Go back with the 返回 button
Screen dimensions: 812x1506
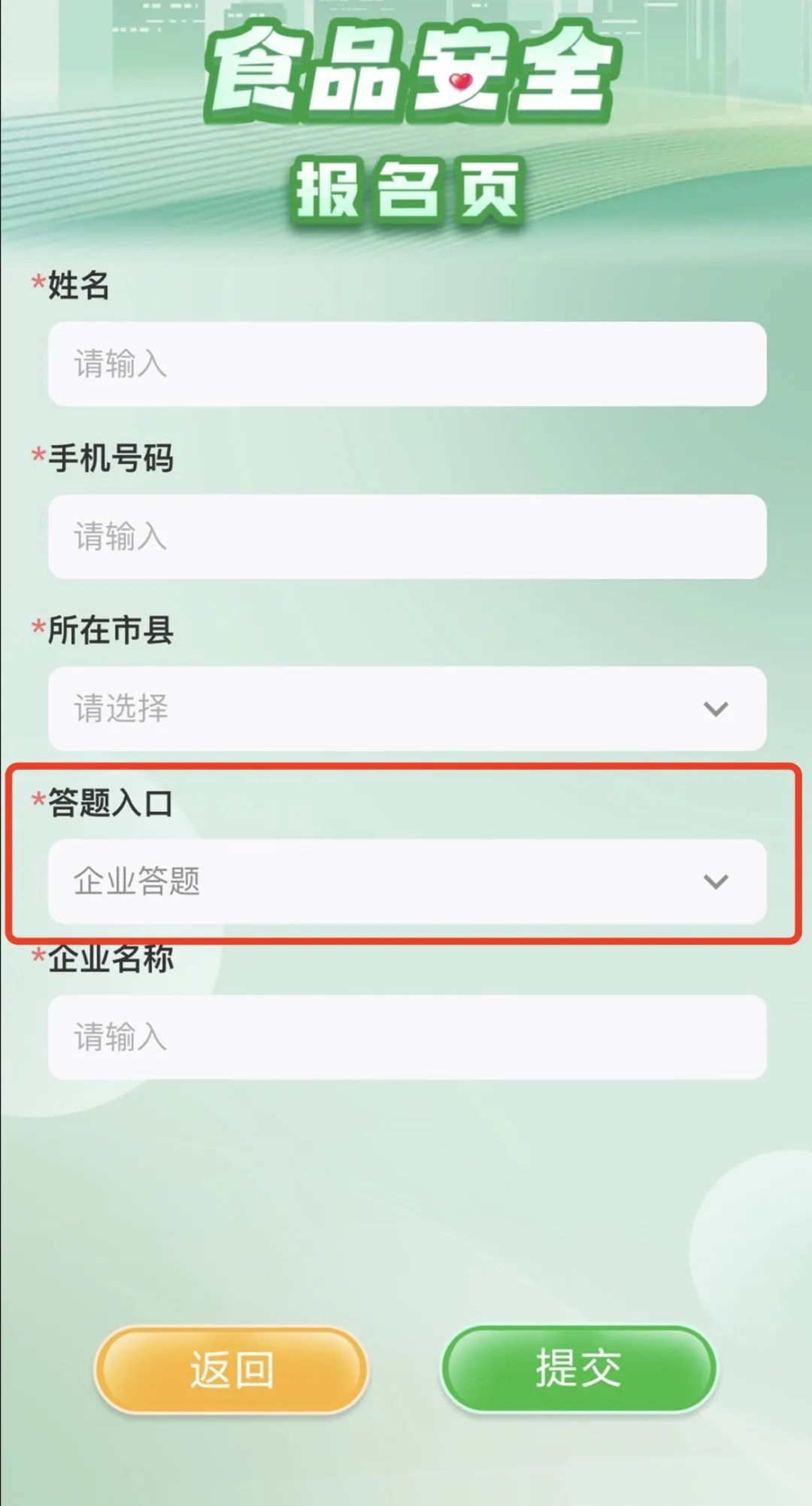(x=231, y=1369)
